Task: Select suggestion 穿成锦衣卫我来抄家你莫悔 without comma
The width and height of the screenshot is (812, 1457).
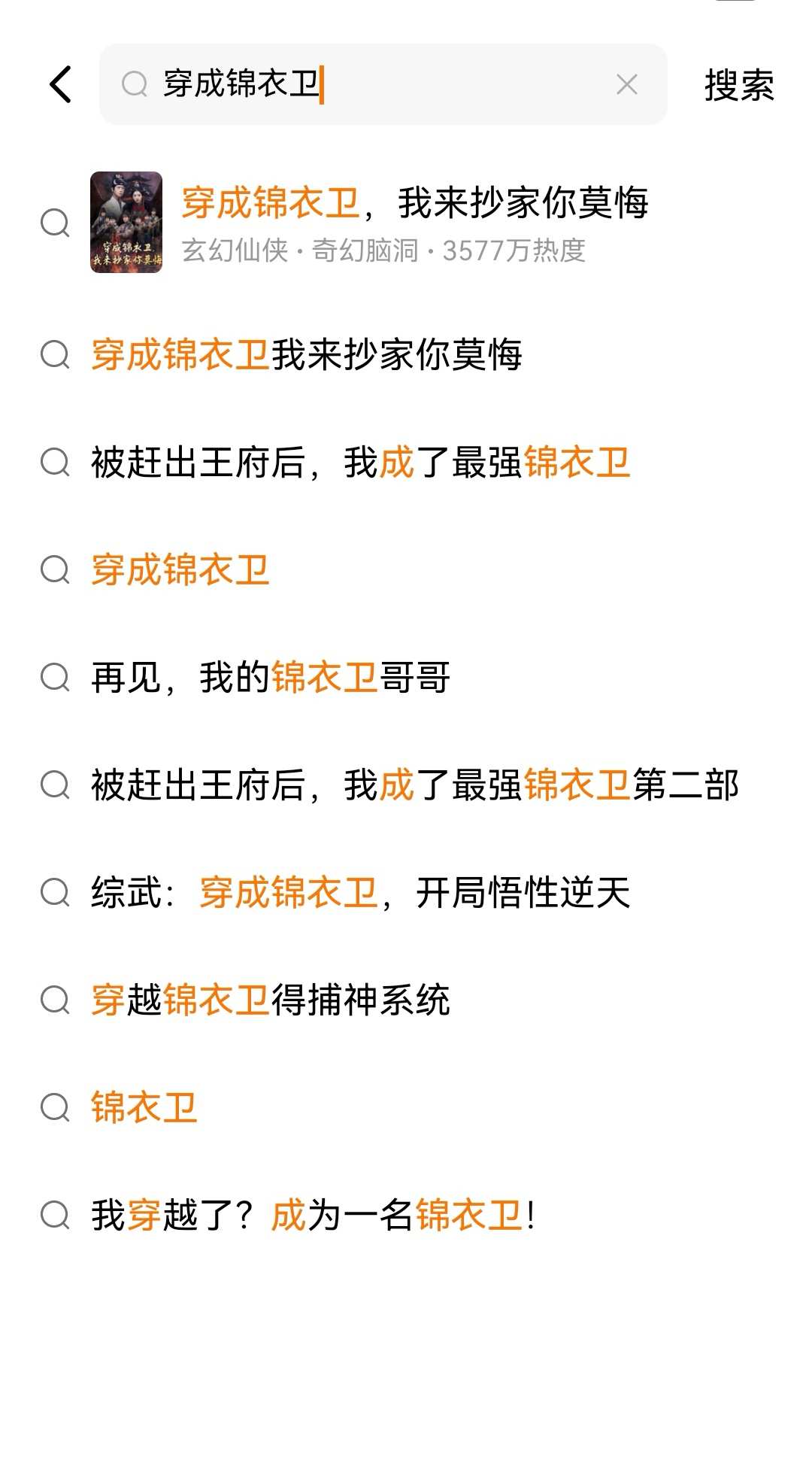Action: [307, 354]
